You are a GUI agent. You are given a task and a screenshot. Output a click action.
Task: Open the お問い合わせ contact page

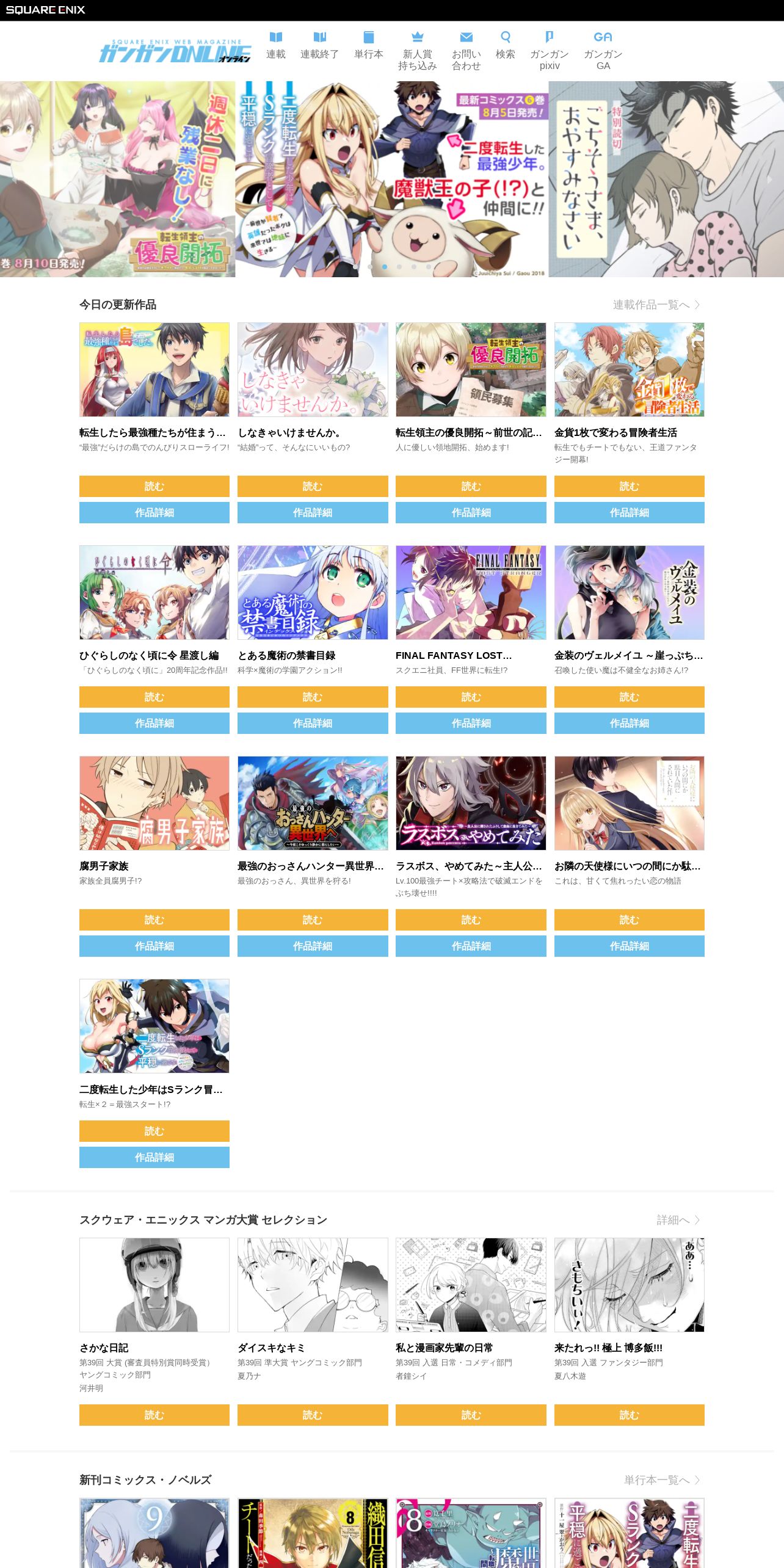pyautogui.click(x=466, y=51)
